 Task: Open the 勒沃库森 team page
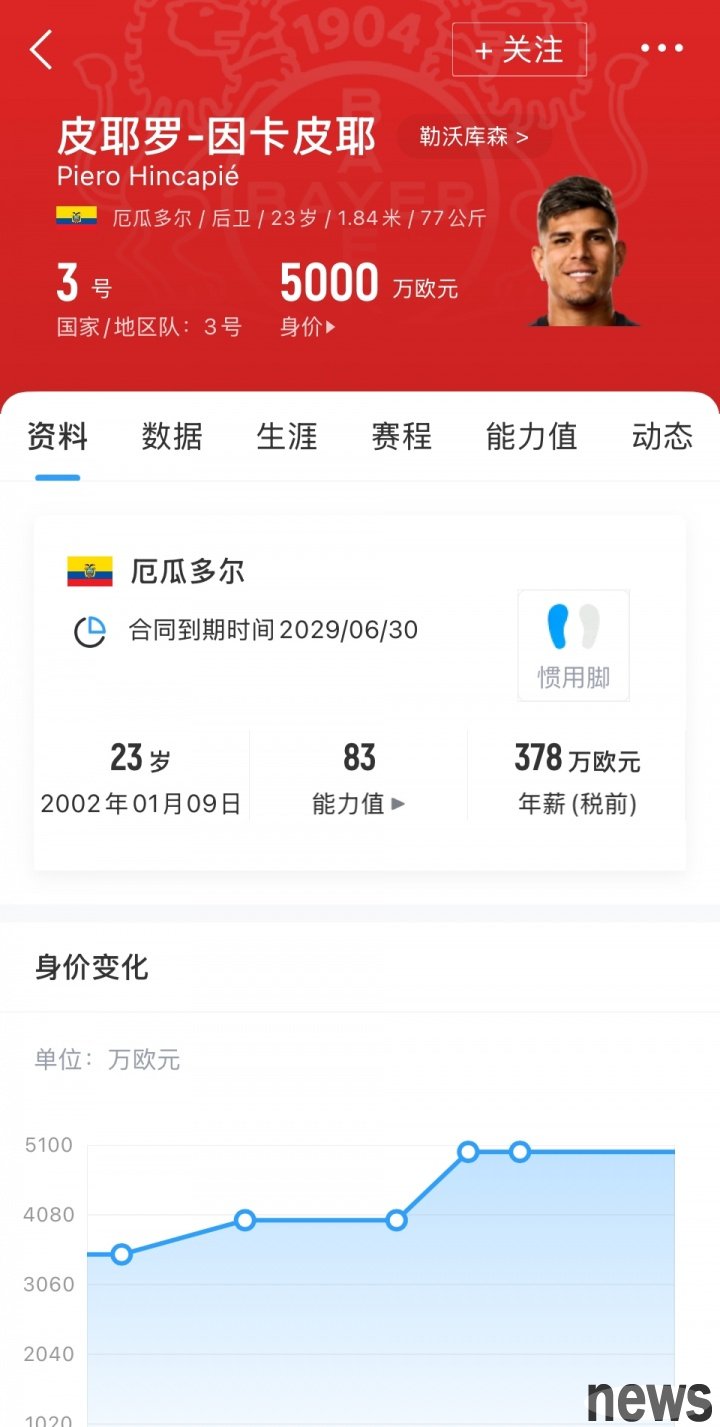pyautogui.click(x=473, y=137)
